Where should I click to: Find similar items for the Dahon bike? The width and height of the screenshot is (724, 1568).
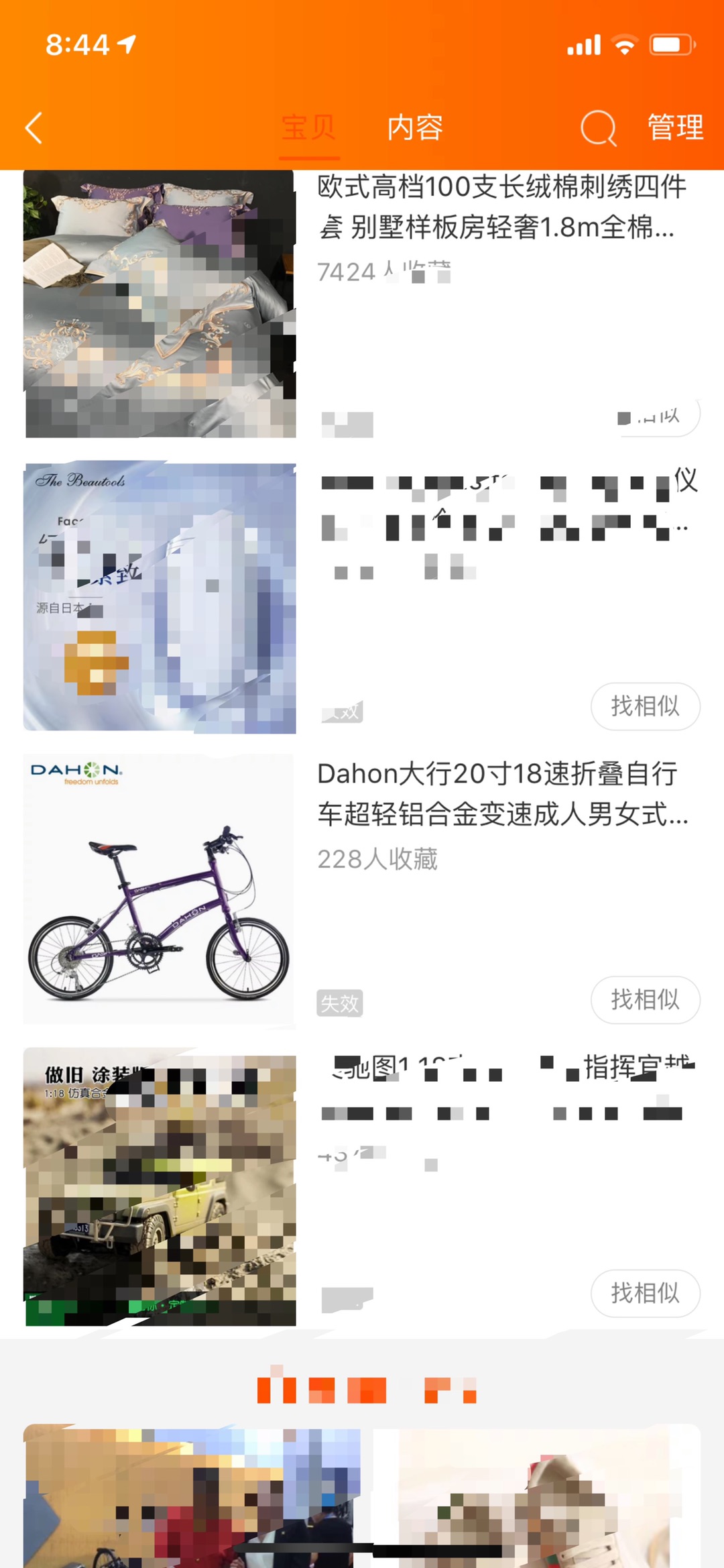646,999
